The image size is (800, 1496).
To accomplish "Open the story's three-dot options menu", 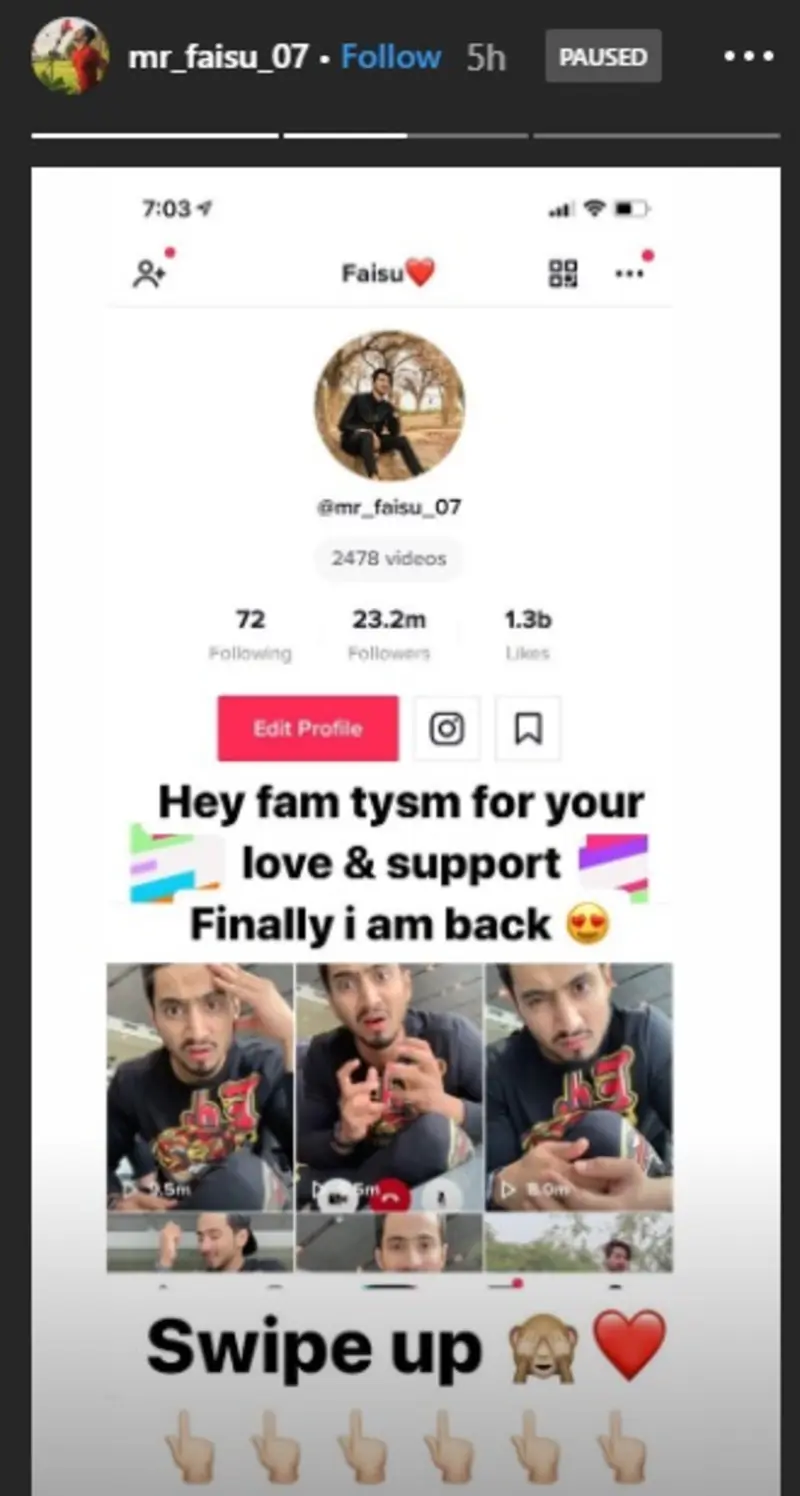I will click(749, 57).
